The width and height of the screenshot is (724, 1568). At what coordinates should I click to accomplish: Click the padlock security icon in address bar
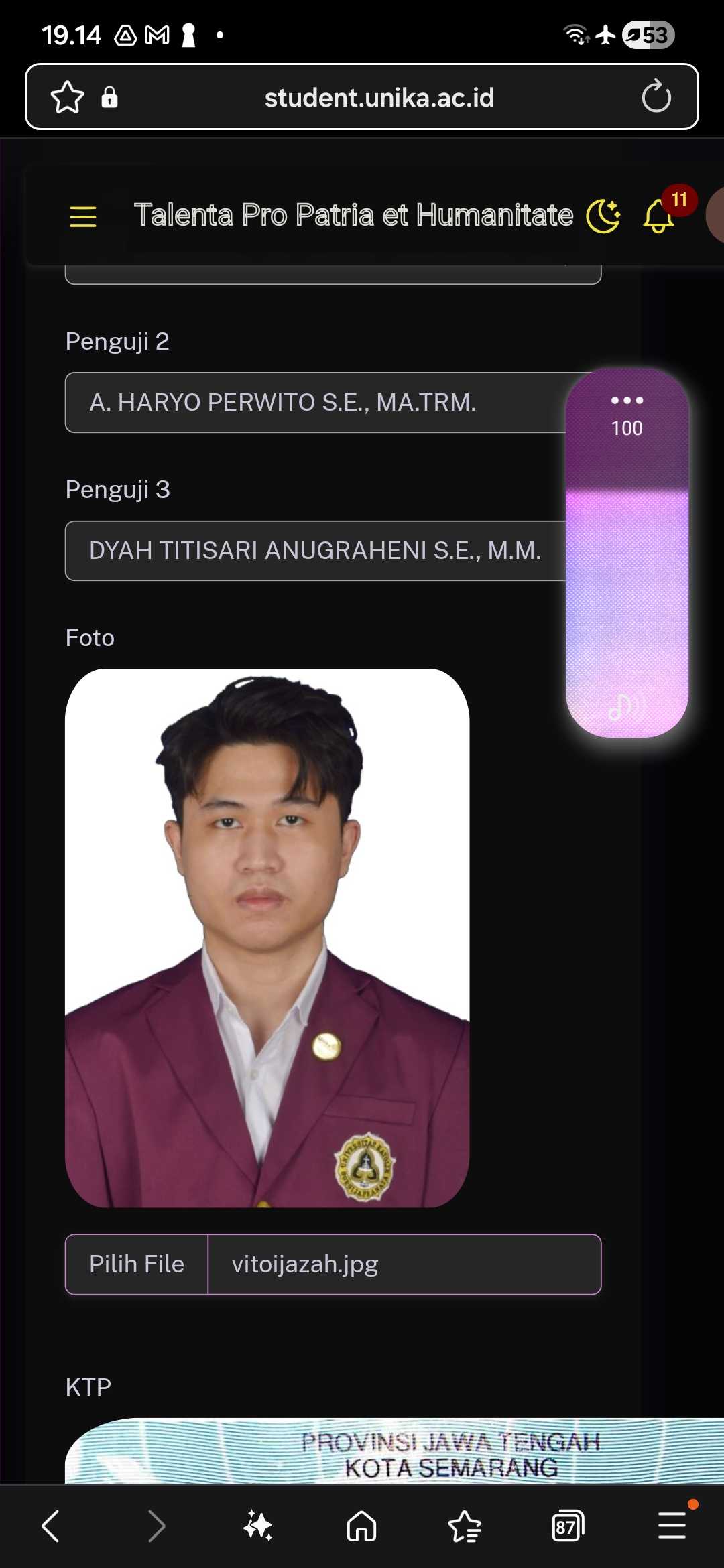[109, 98]
